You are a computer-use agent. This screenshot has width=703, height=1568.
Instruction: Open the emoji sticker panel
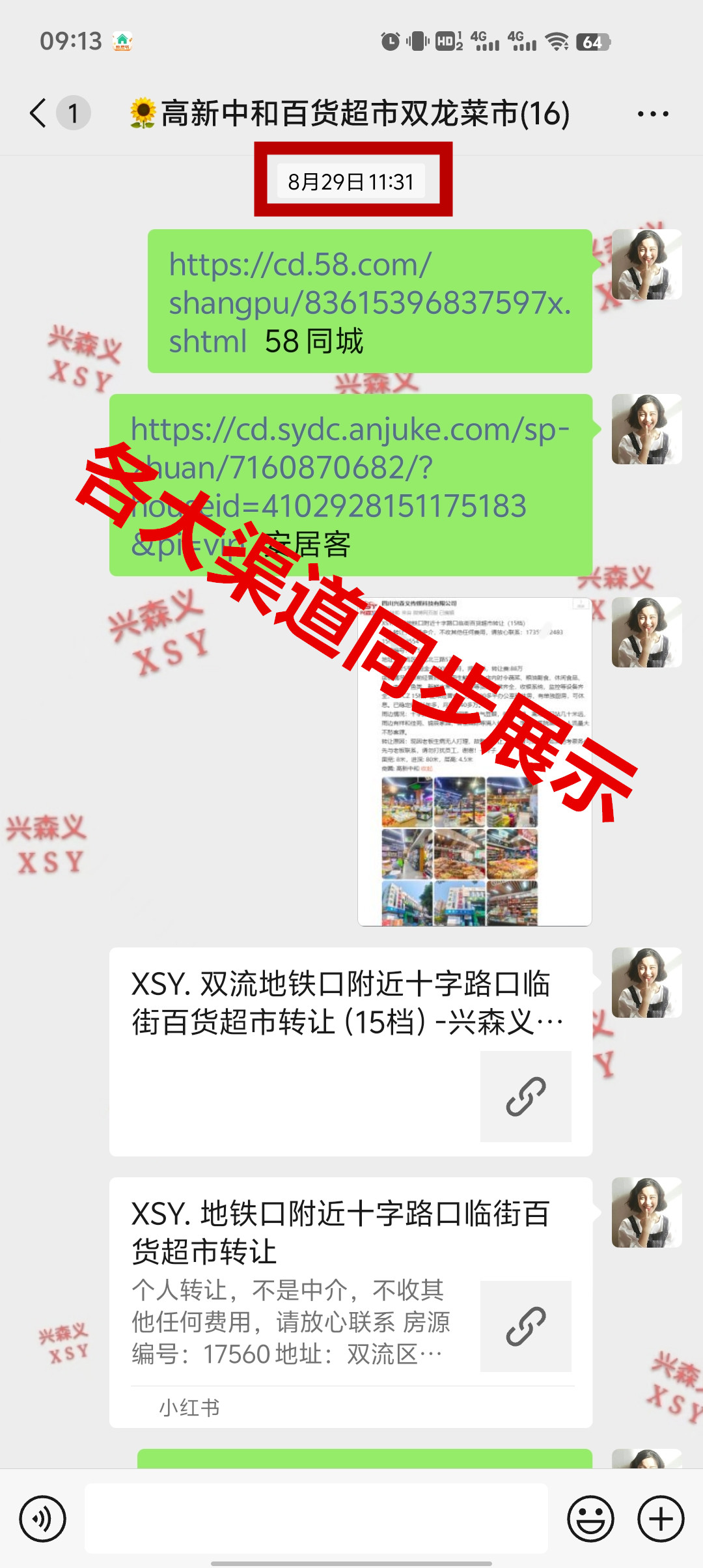point(590,1519)
